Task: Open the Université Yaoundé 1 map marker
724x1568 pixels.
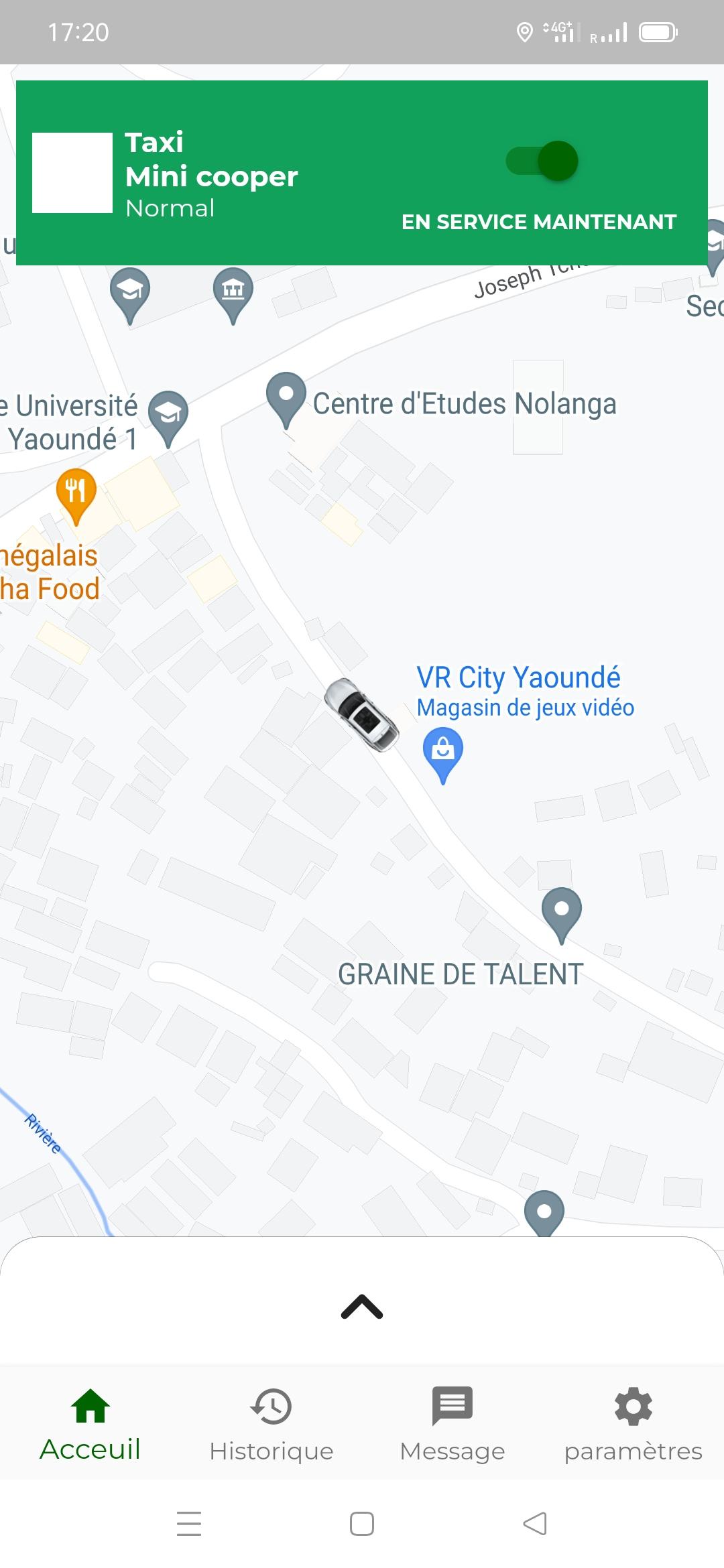Action: [168, 415]
